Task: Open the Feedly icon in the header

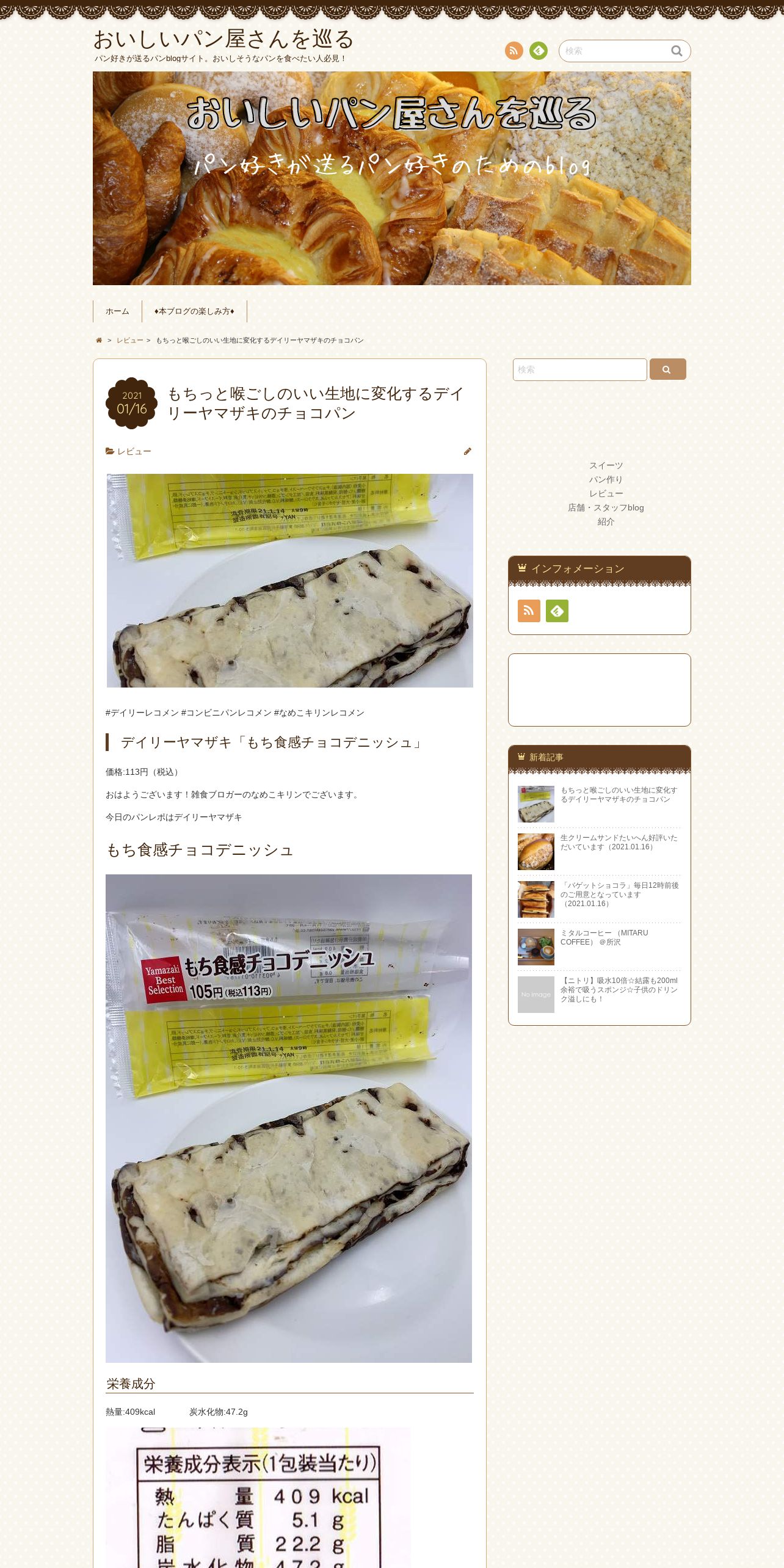Action: pyautogui.click(x=538, y=51)
